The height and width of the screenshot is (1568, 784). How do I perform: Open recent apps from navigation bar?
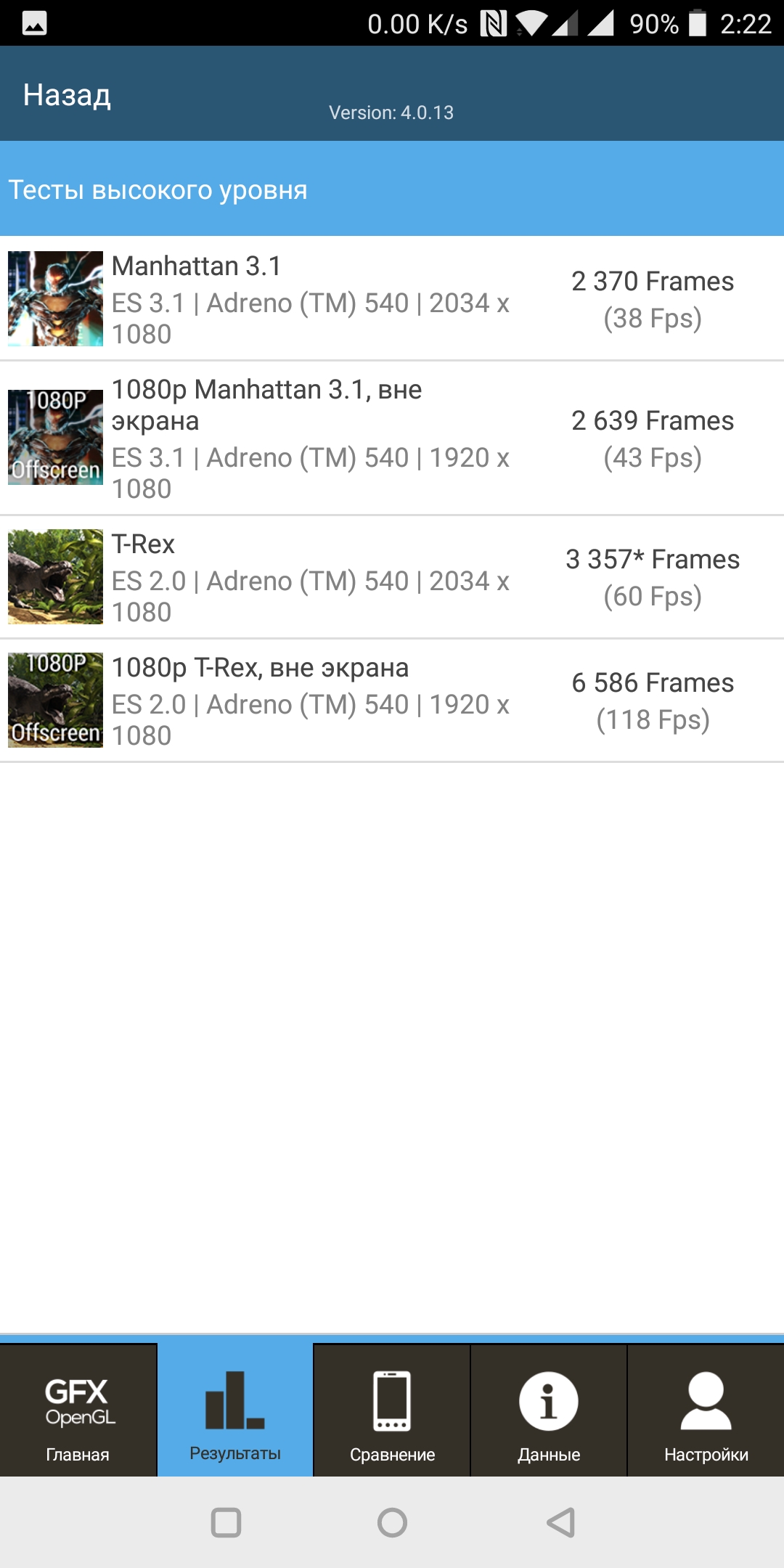226,1522
